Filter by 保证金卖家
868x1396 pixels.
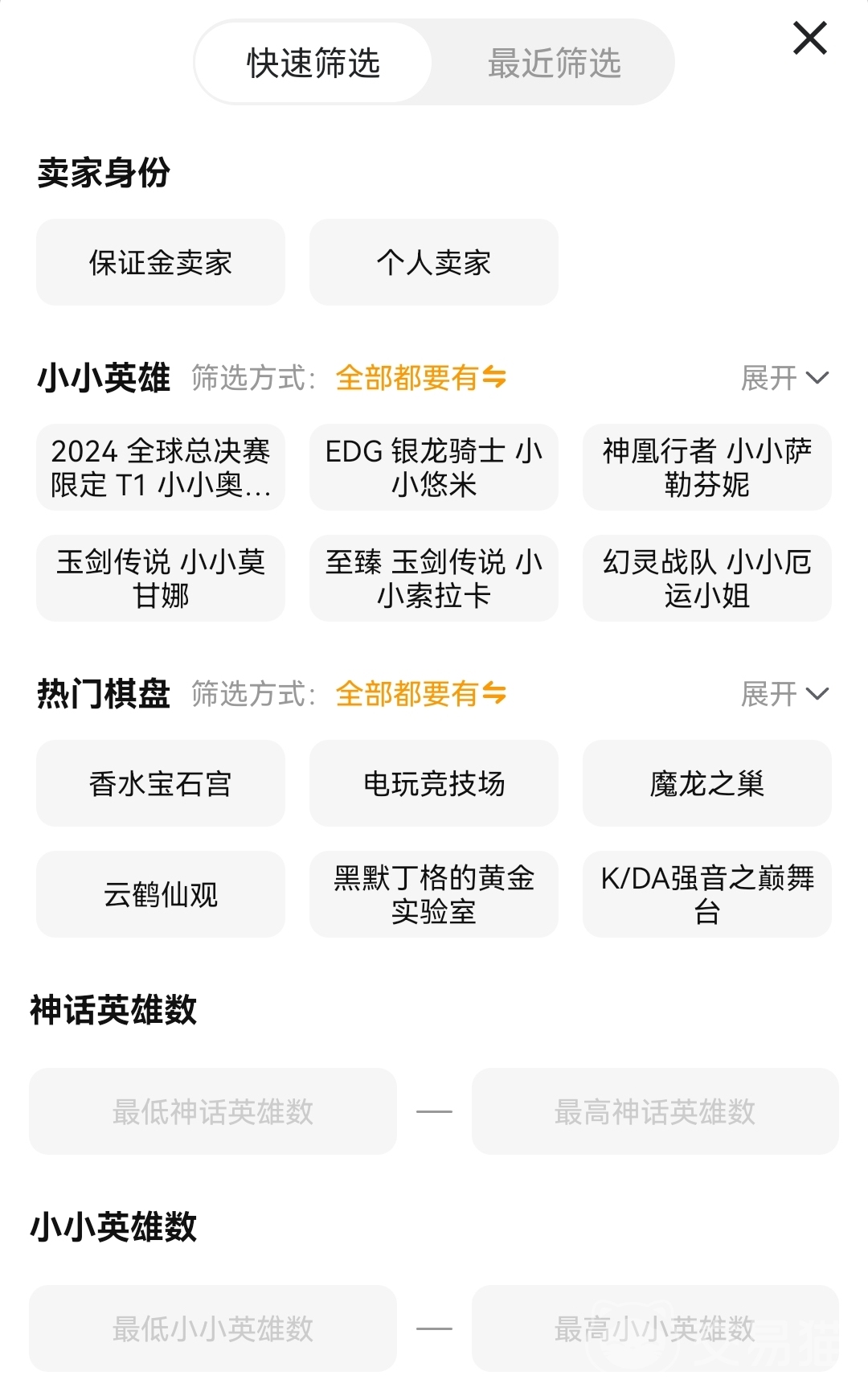coord(161,262)
